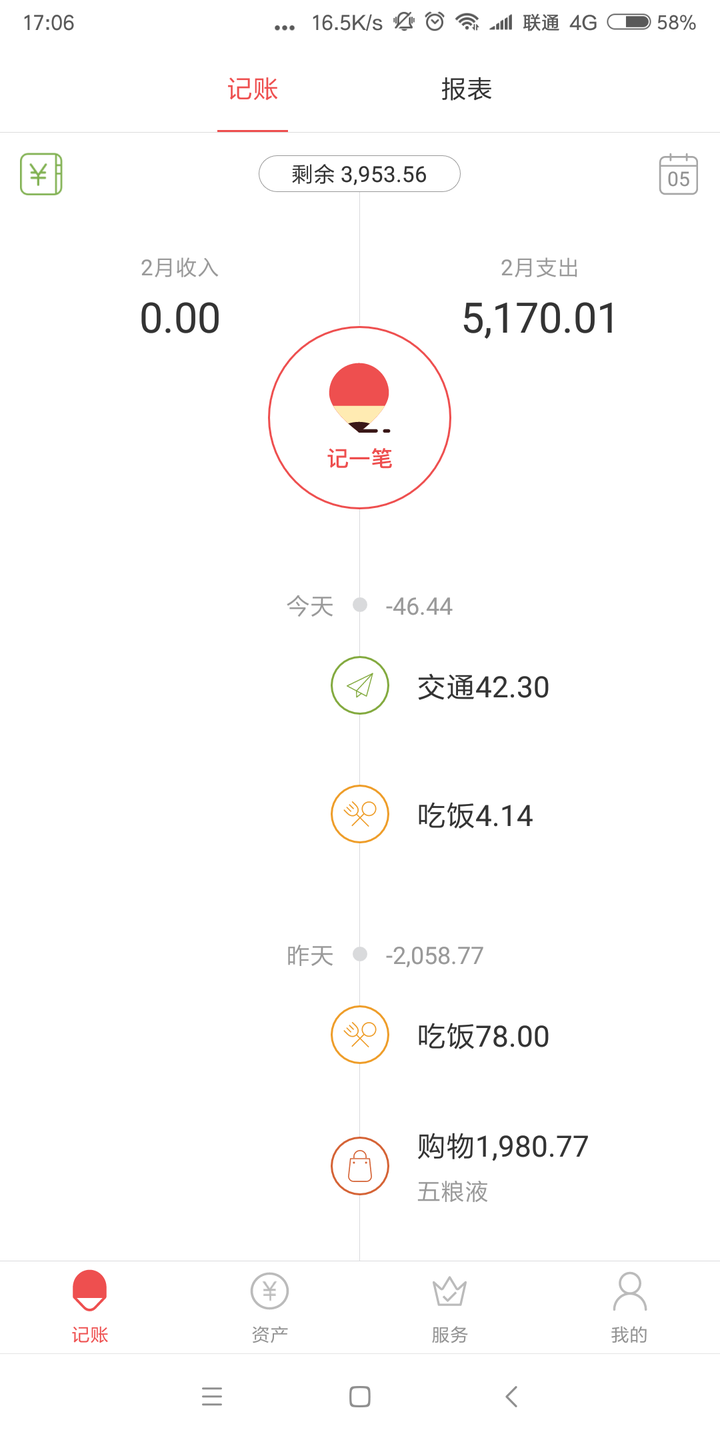The width and height of the screenshot is (720, 1440).
Task: Open the 吃饭4.14 entry
Action: click(x=474, y=816)
